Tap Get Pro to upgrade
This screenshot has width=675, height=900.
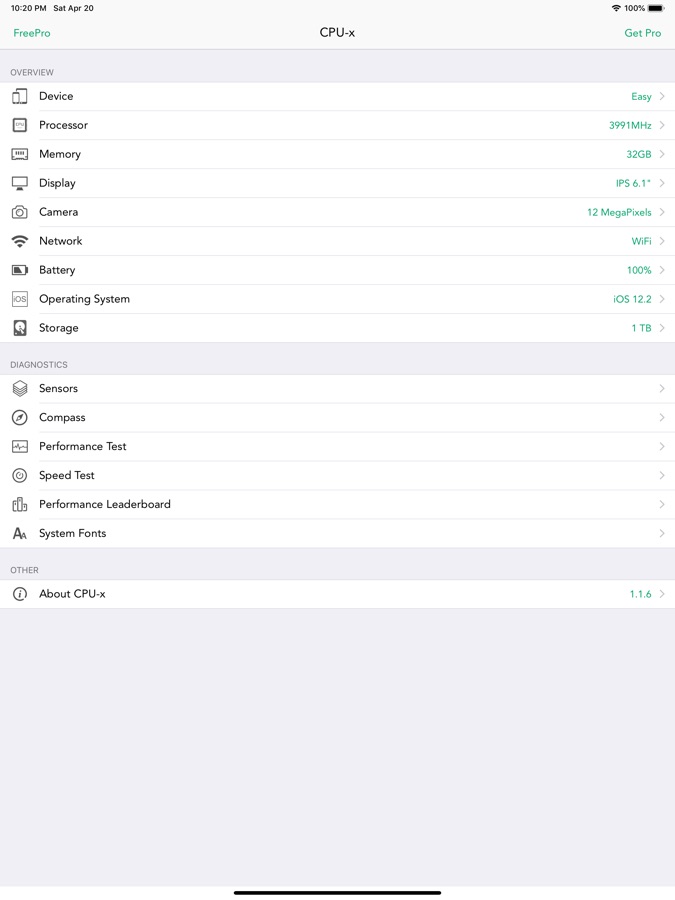pyautogui.click(x=642, y=33)
